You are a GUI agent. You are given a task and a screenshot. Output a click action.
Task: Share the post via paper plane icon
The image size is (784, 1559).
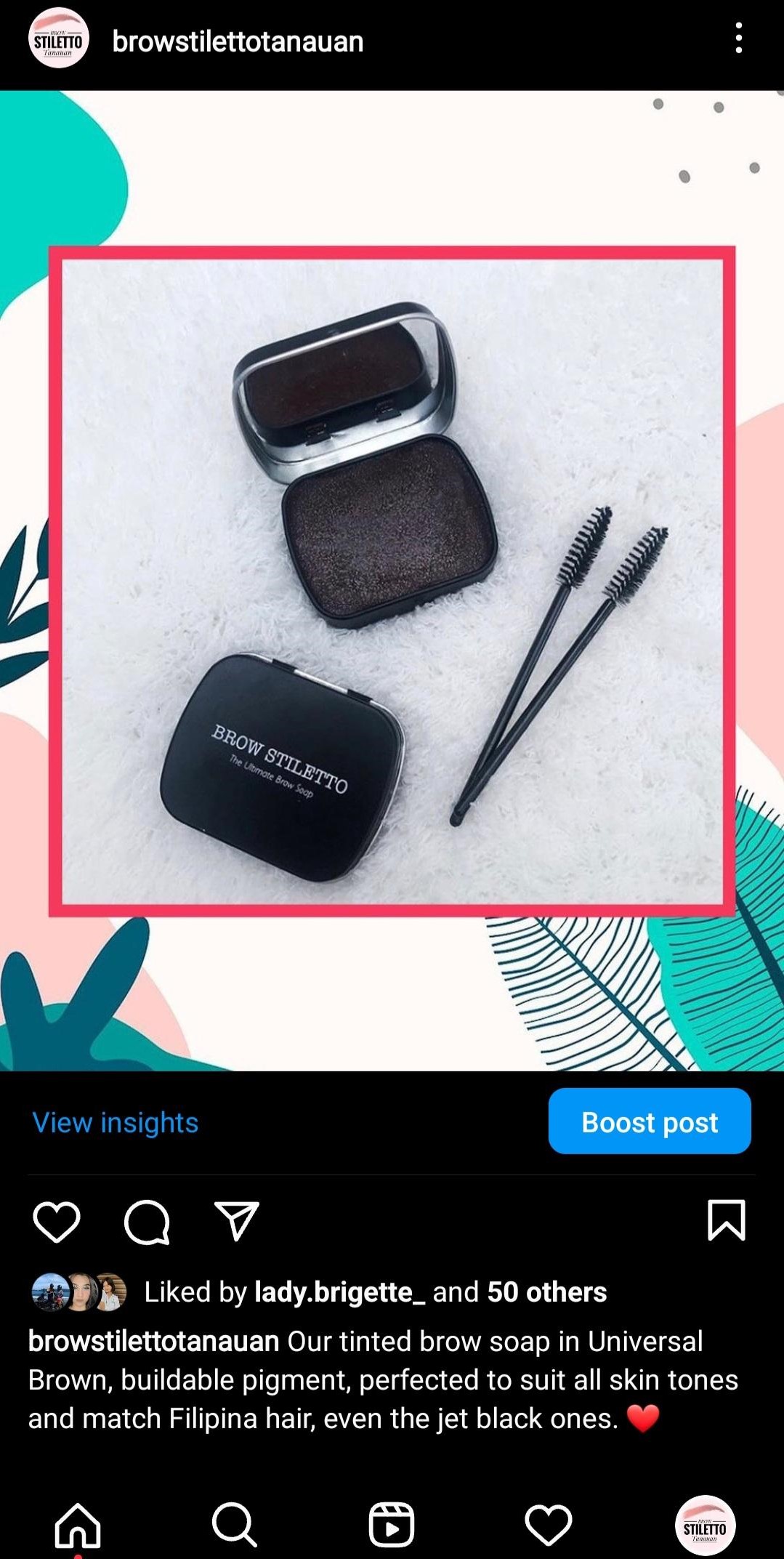pos(237,1221)
